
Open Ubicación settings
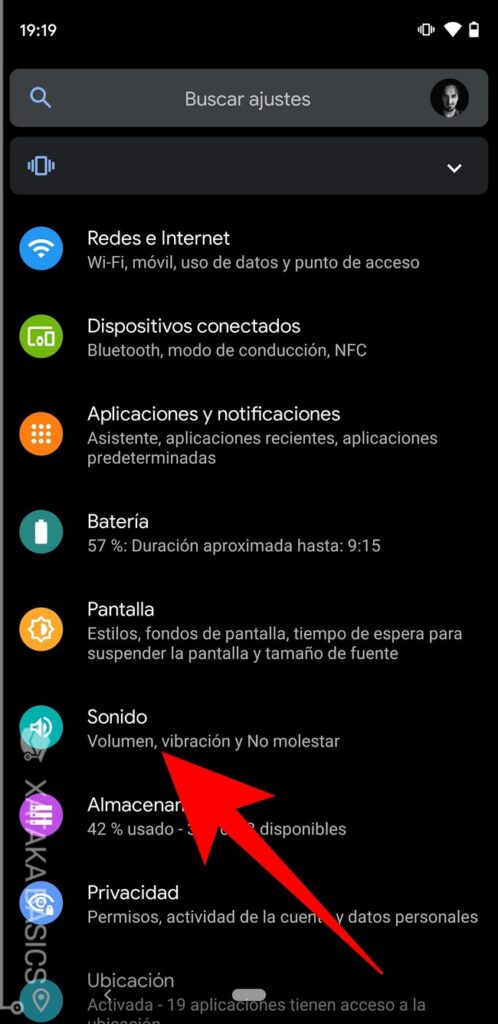point(249,991)
